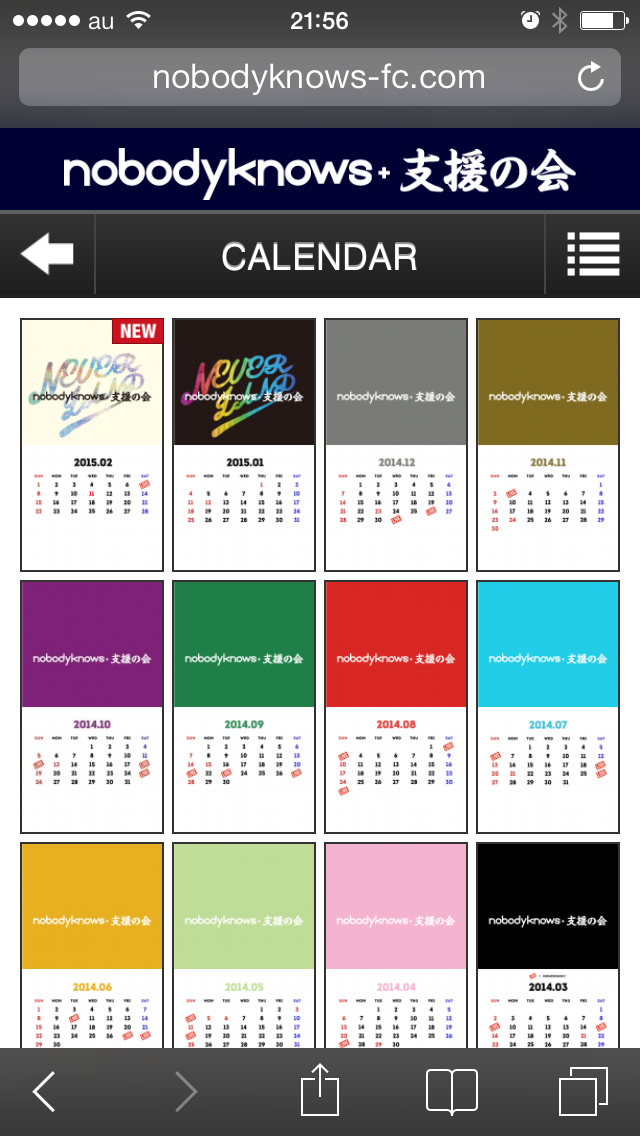This screenshot has width=640, height=1136.
Task: Open Safari bookmarks
Action: 452,1092
